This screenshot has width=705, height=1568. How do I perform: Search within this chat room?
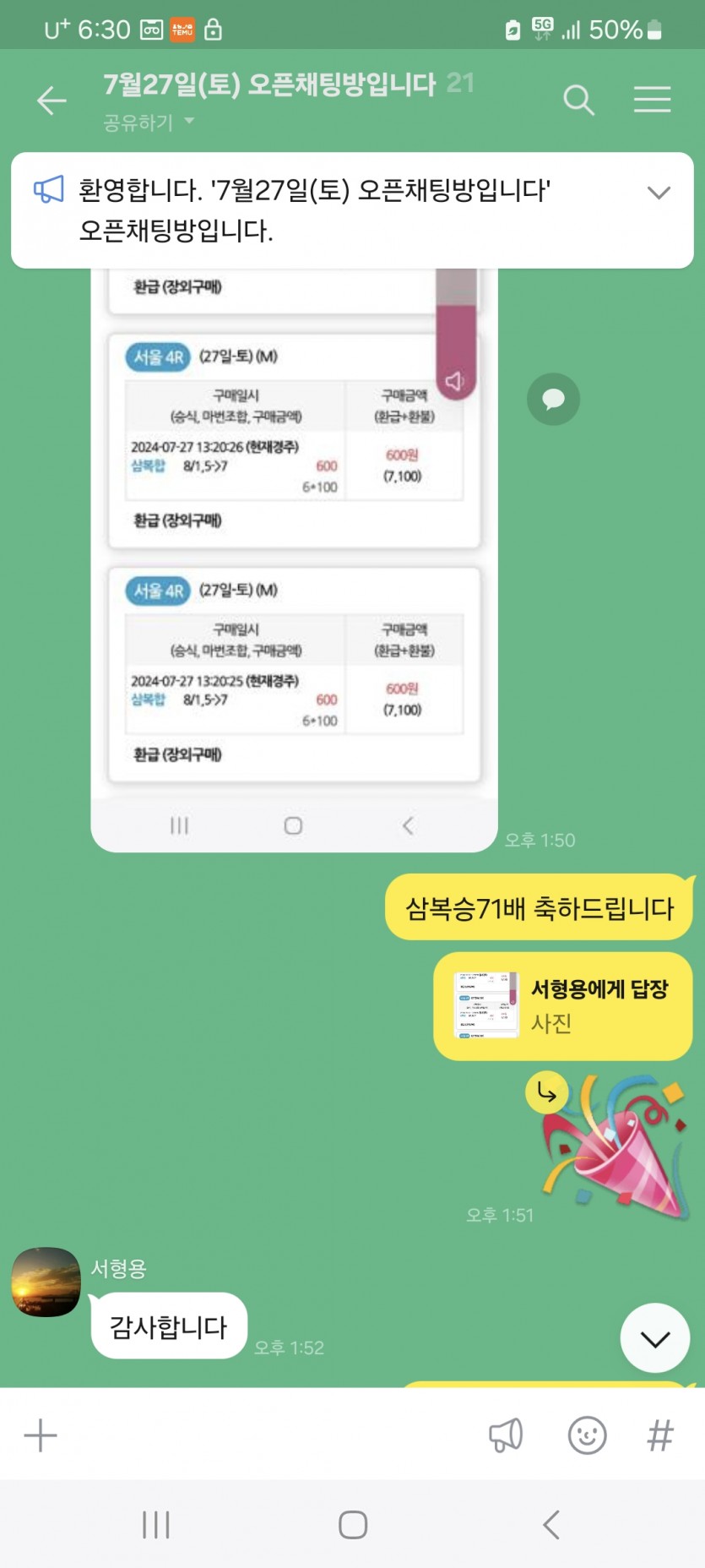[x=578, y=100]
